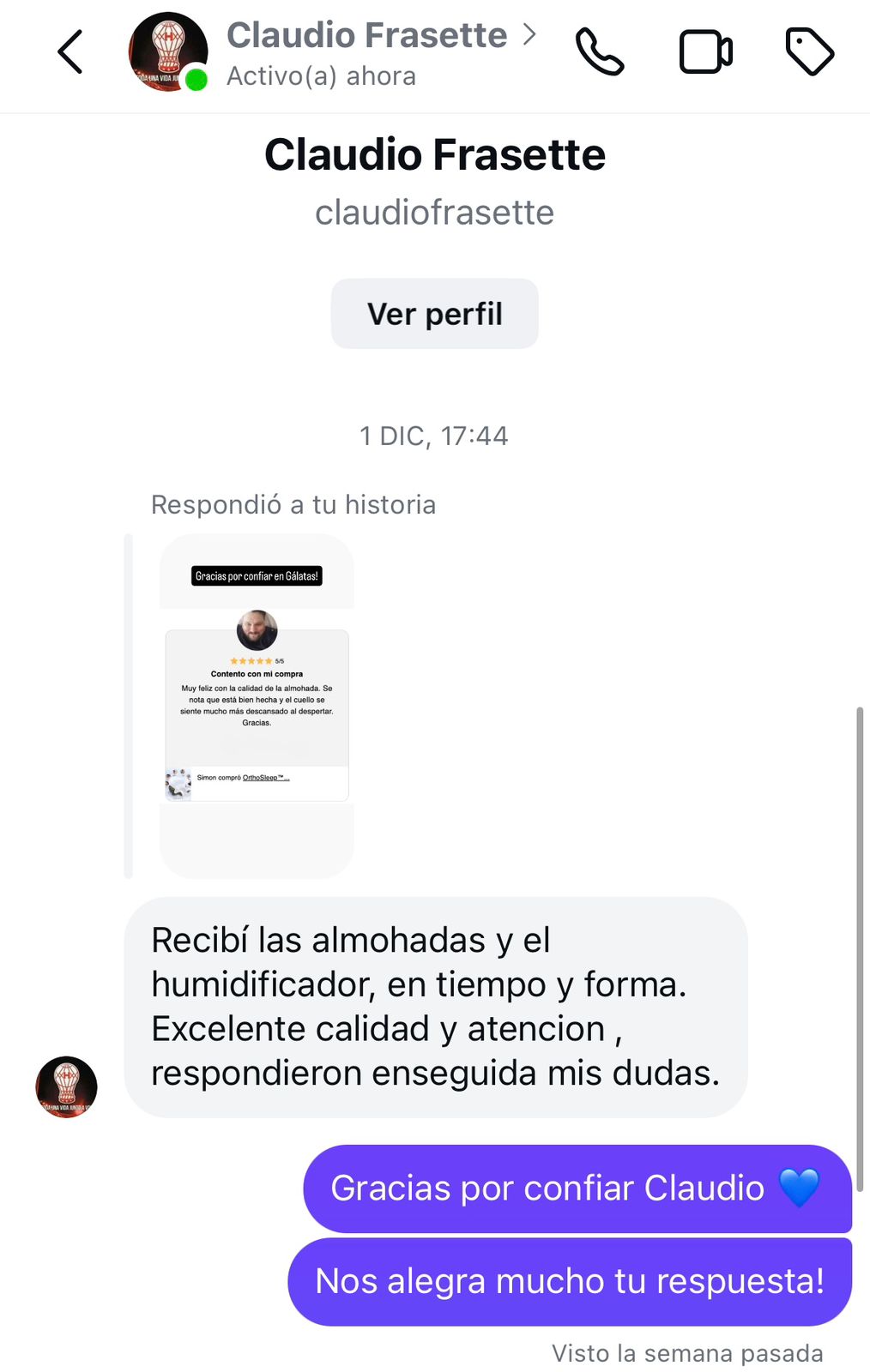
Task: Open Claudio's avatar beside his message
Action: [x=66, y=1086]
